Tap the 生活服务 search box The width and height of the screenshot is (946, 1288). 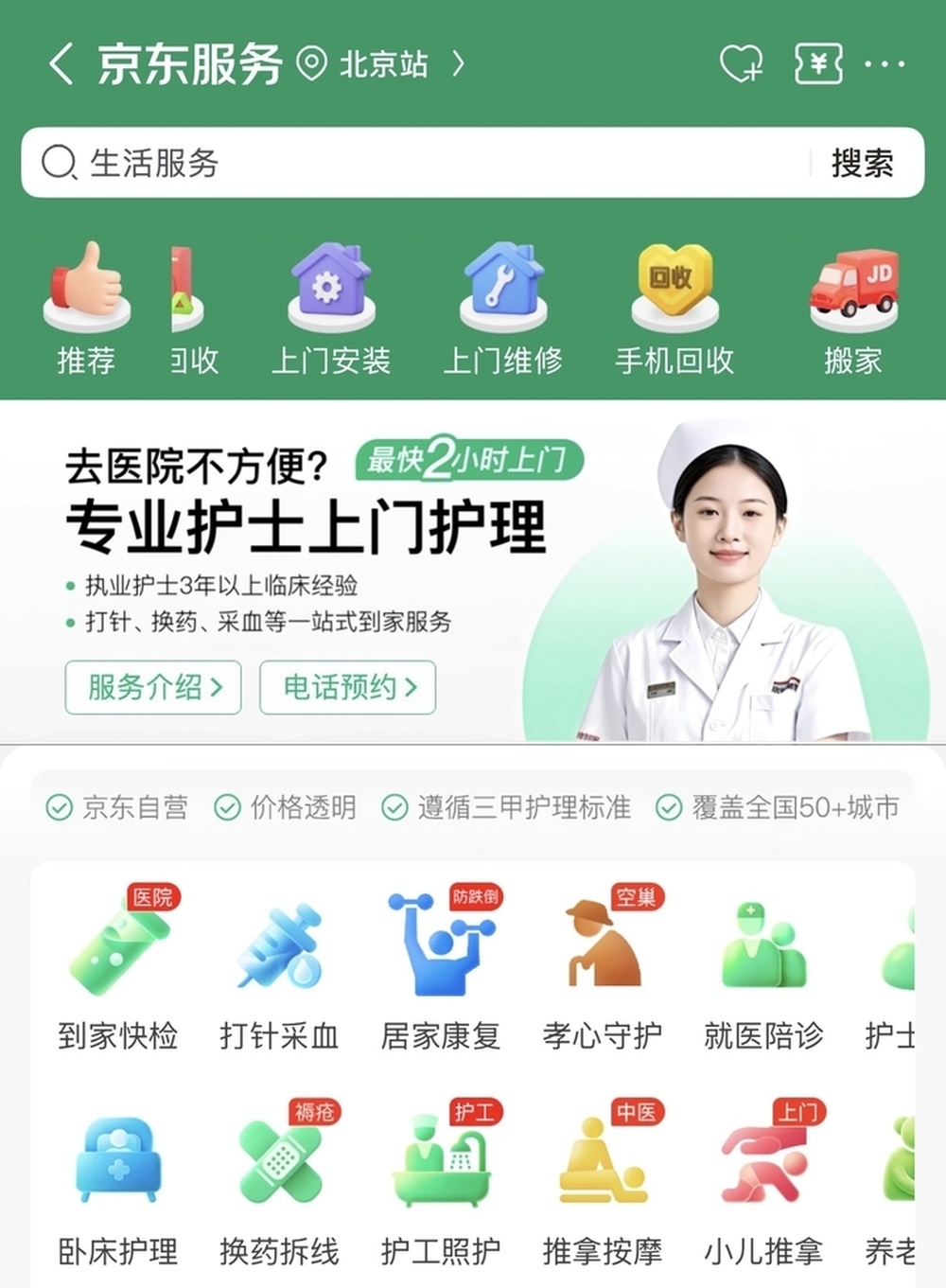(x=416, y=163)
